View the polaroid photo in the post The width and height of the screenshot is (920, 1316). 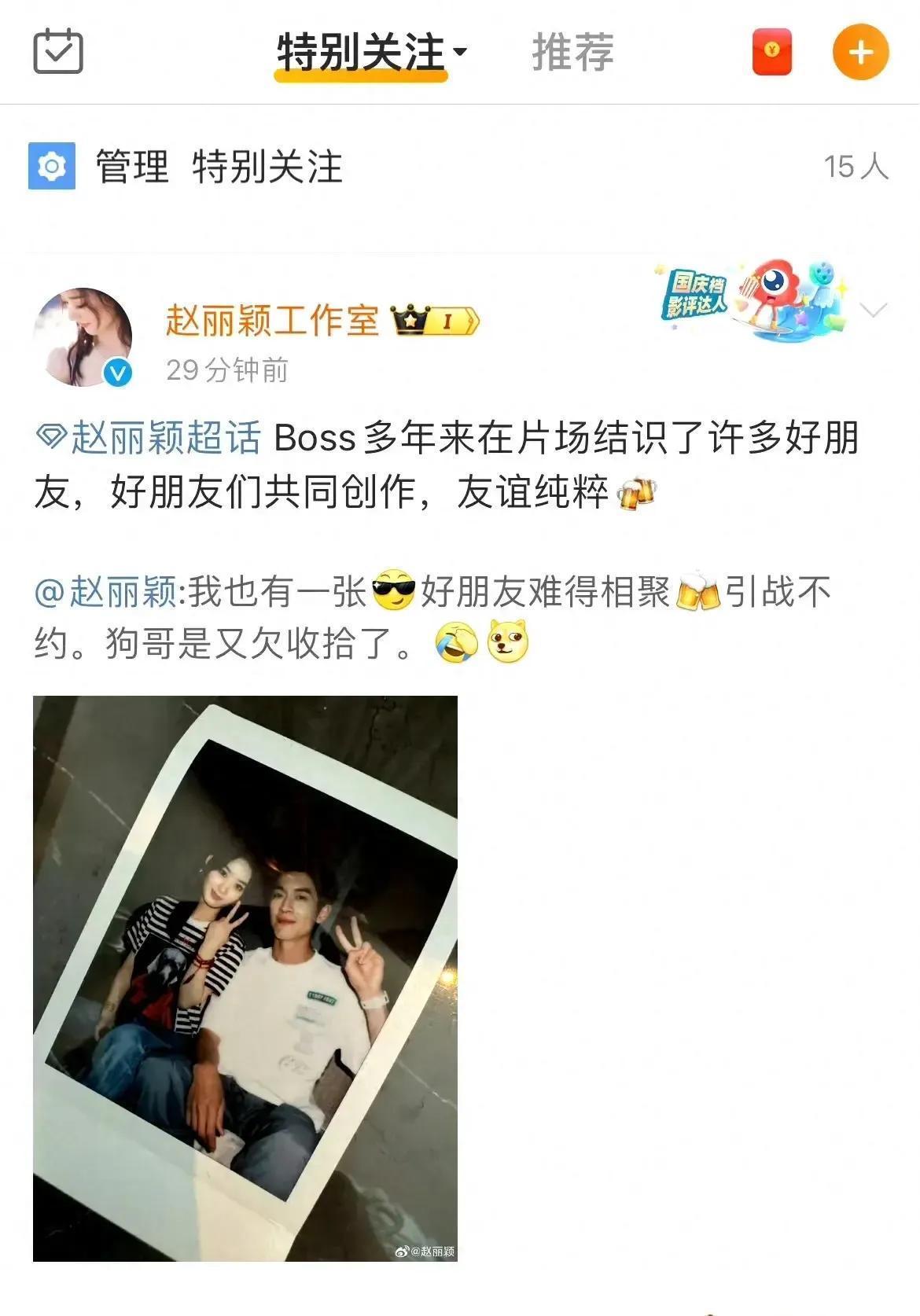[x=245, y=978]
